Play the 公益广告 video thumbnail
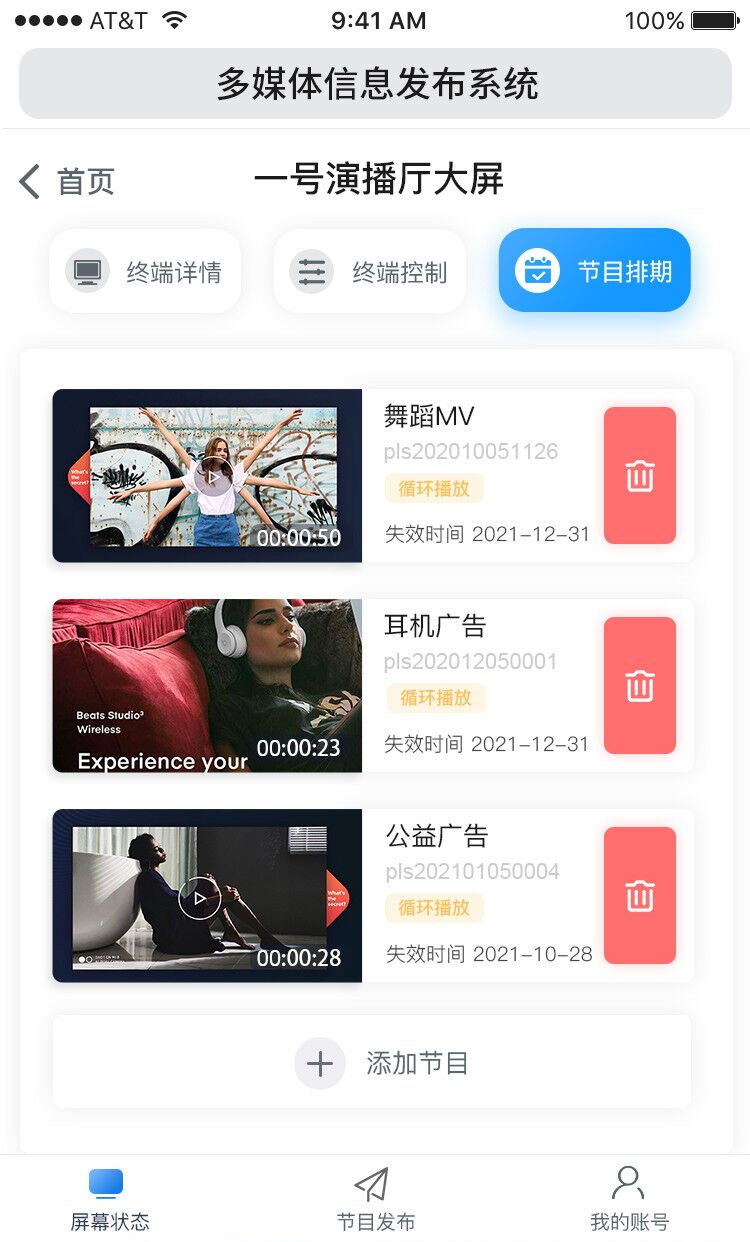Viewport: 750px width, 1242px height. [207, 896]
